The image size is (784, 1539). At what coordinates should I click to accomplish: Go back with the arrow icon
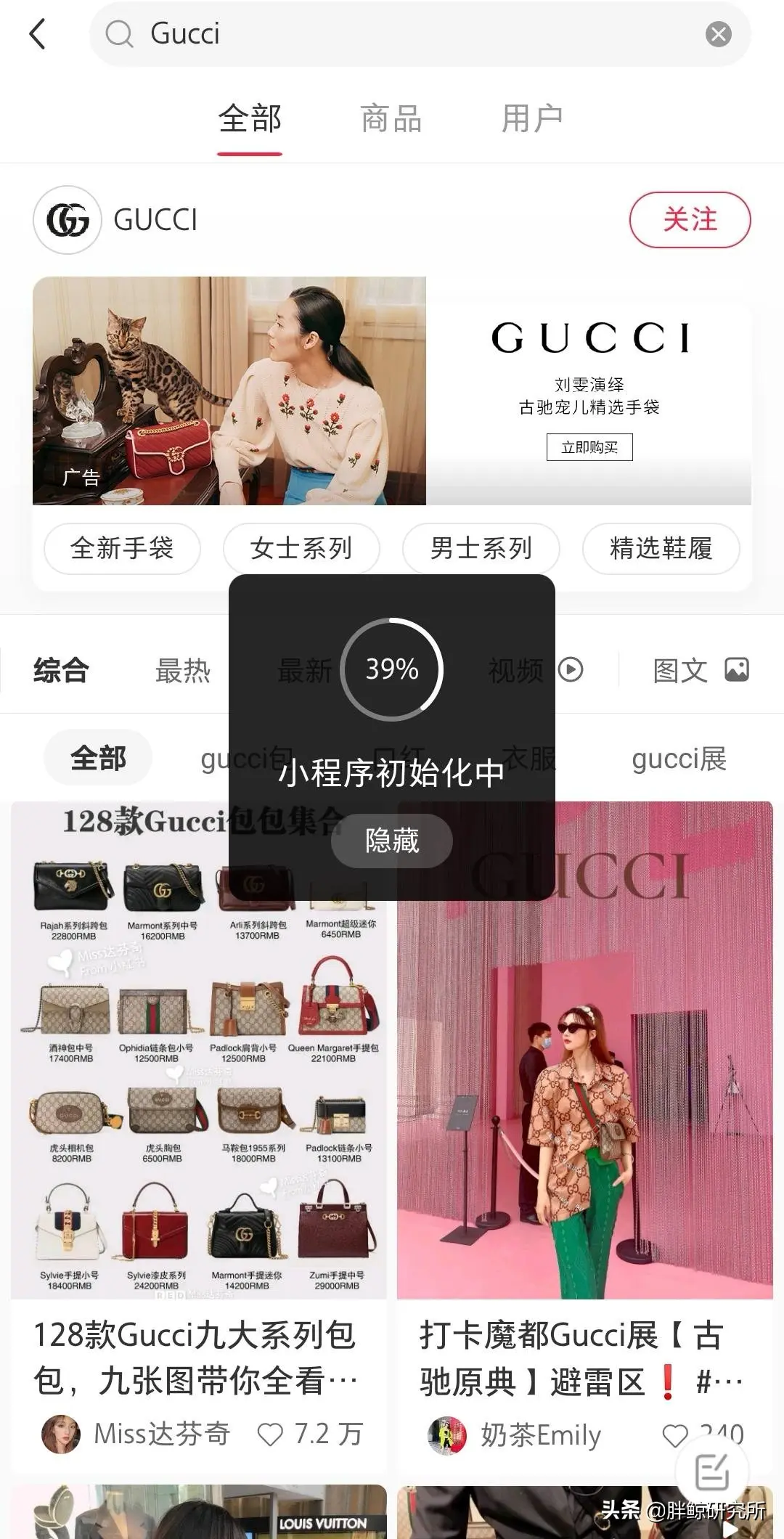[38, 34]
